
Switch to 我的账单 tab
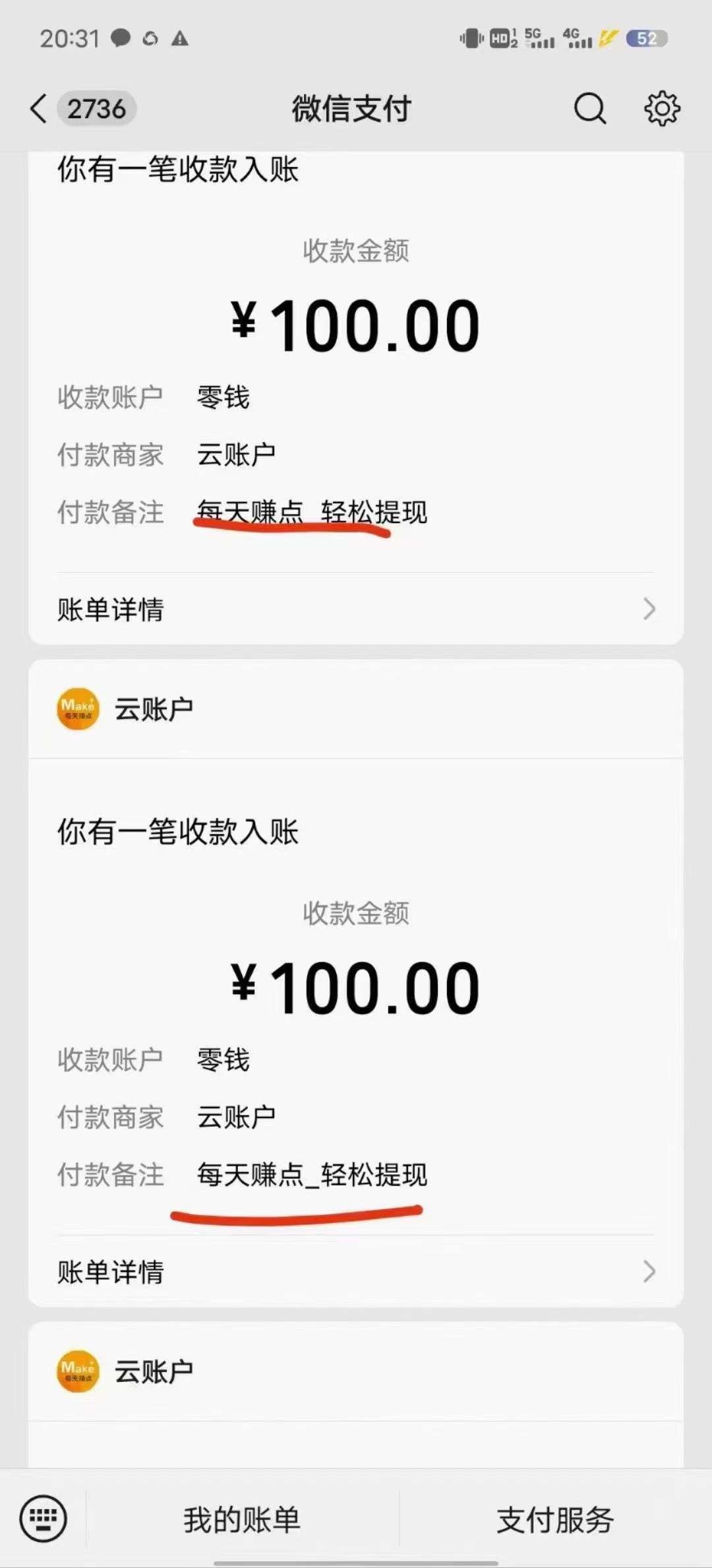243,1519
